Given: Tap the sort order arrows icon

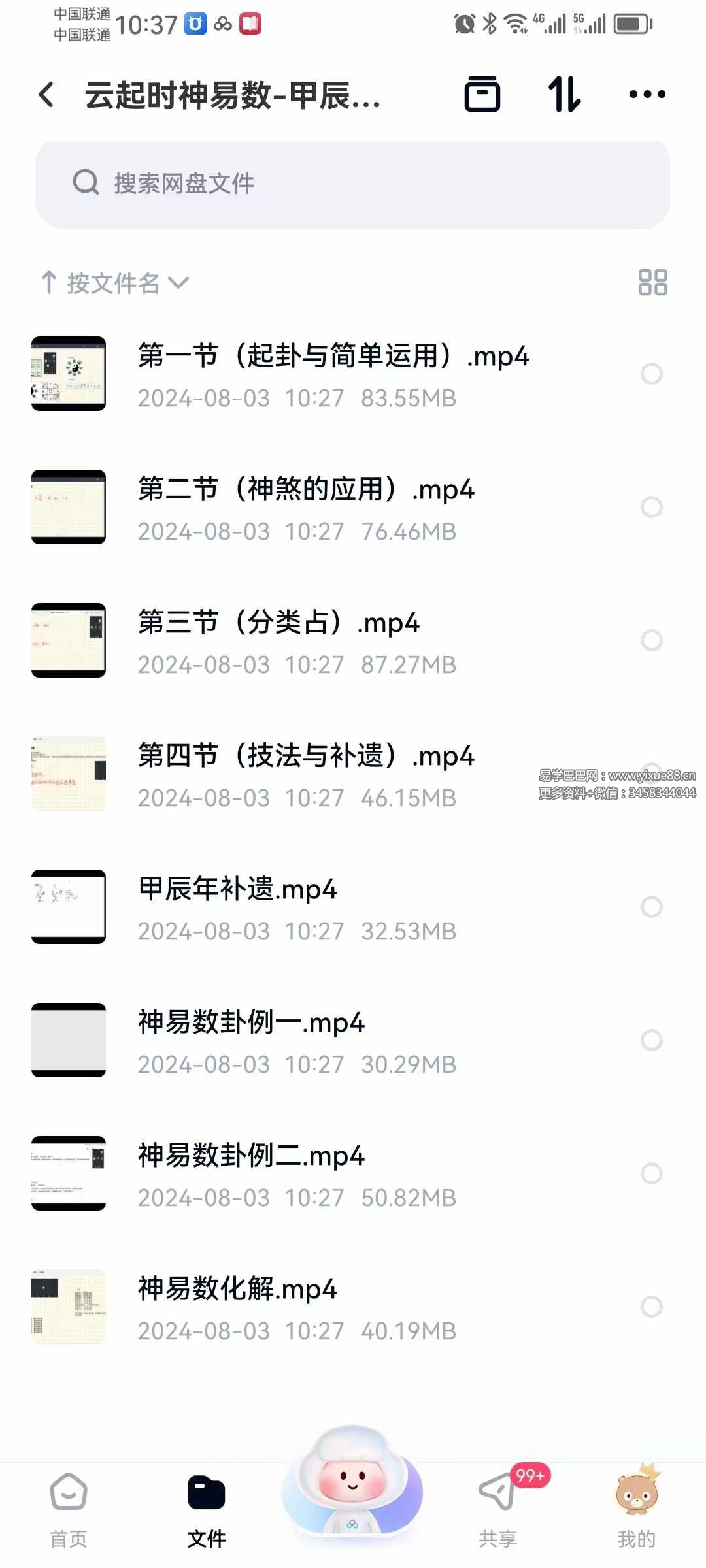Looking at the screenshot, I should click(563, 95).
